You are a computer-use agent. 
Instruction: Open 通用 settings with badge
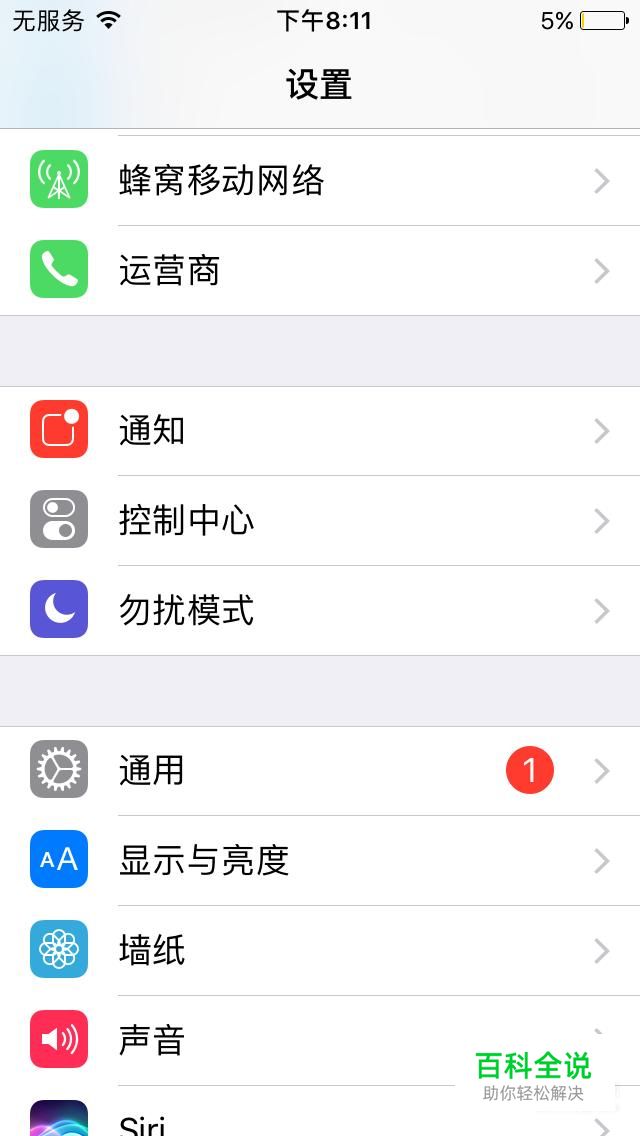(x=320, y=771)
